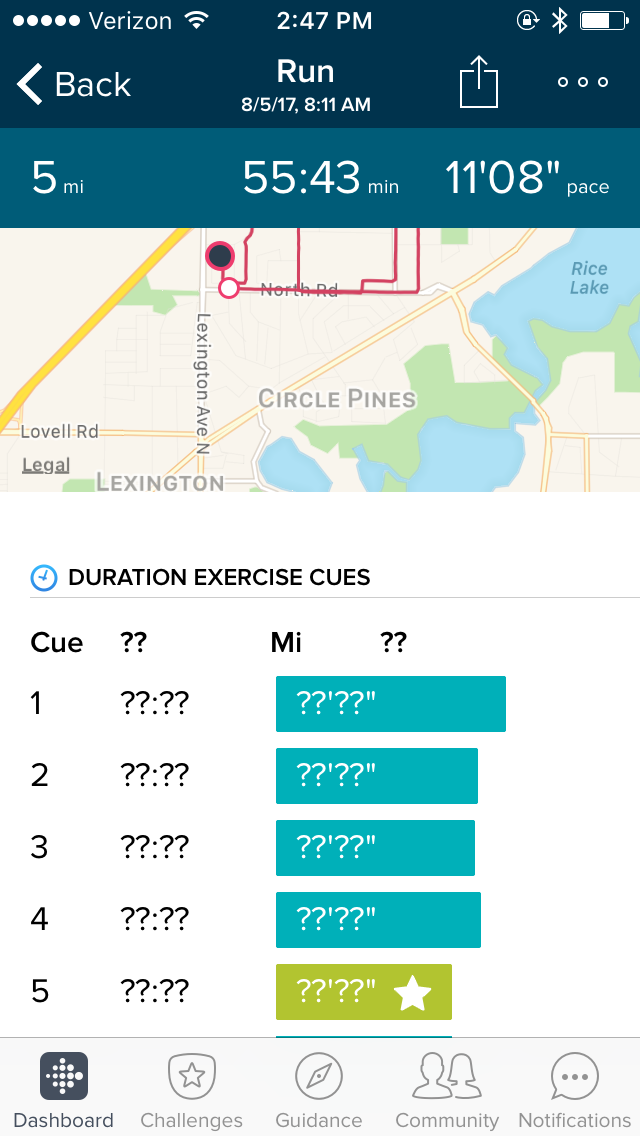Go to the Community tab

click(x=447, y=1090)
